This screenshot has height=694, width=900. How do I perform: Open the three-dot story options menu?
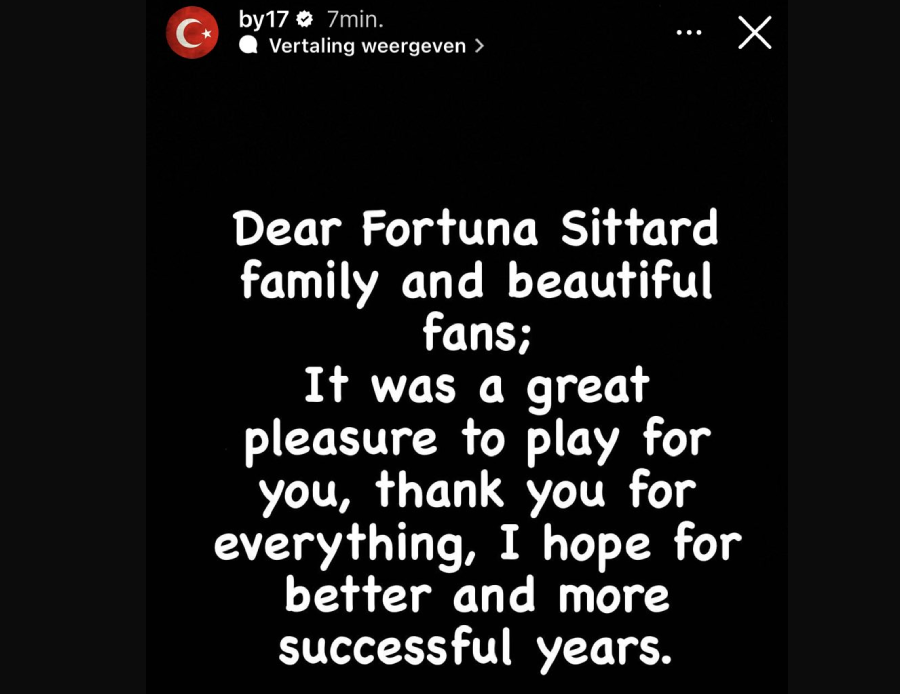[x=689, y=33]
